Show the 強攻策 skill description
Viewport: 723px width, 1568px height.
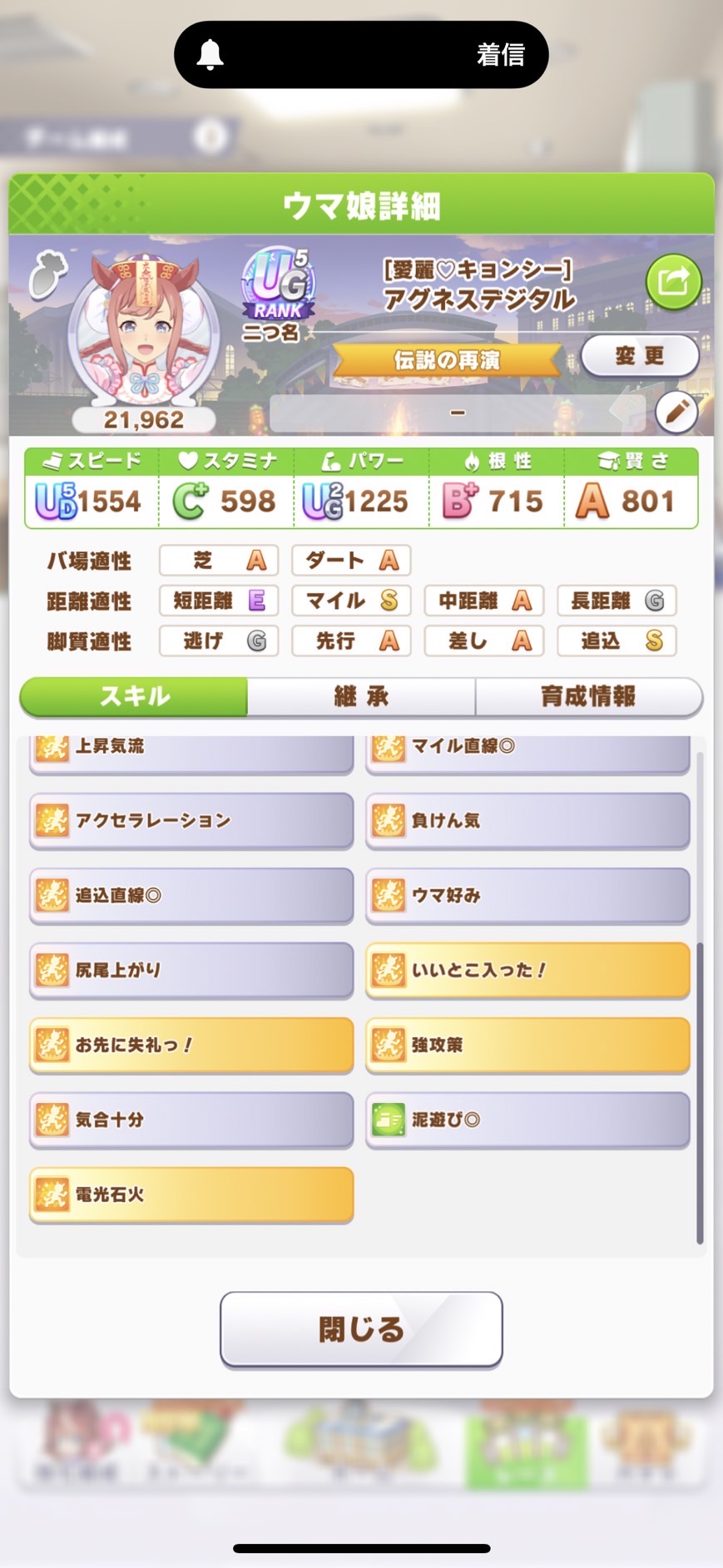tap(527, 1045)
